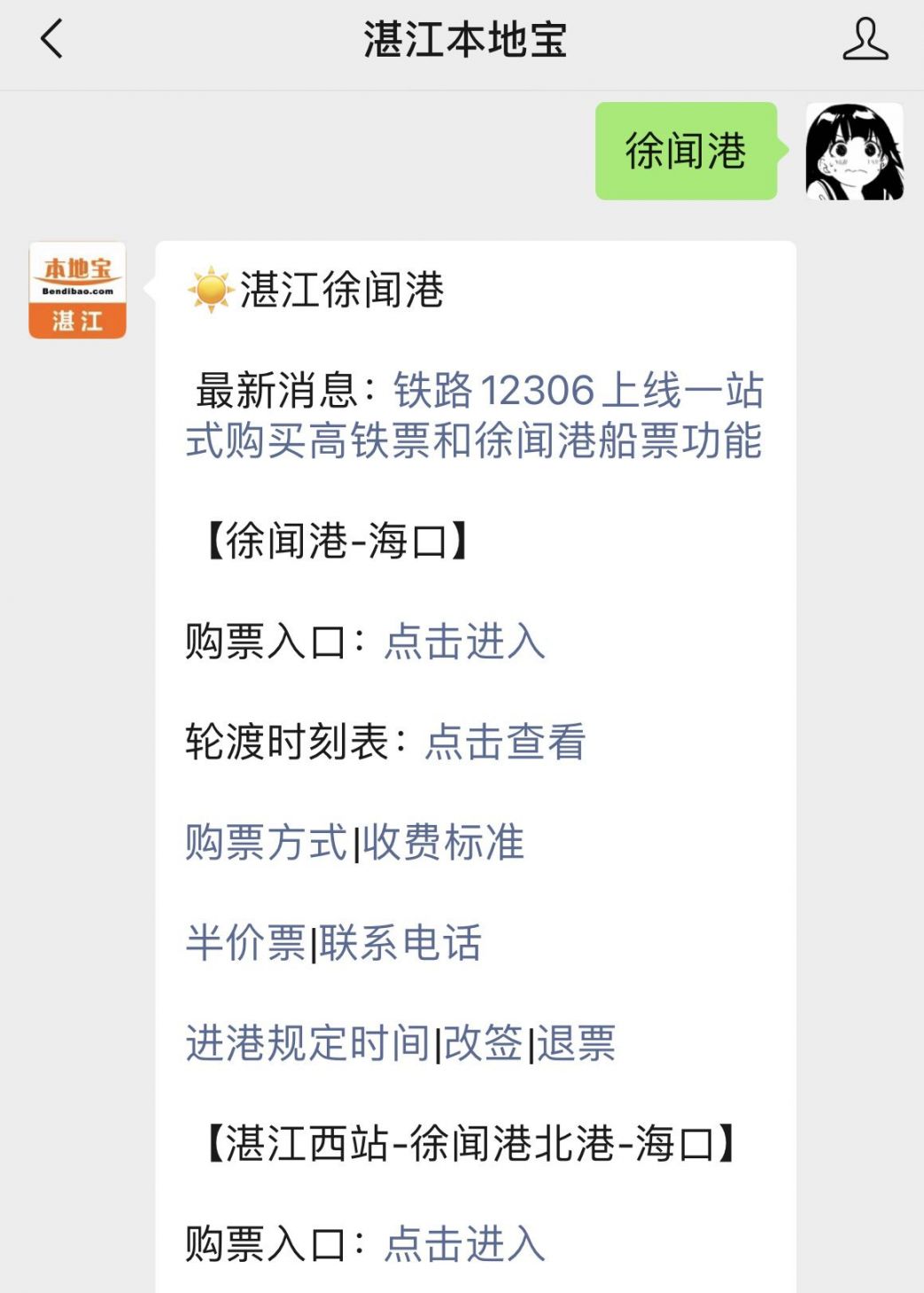Screen dimensions: 924x1293
Task: Open the 退票 link
Action: point(576,1043)
